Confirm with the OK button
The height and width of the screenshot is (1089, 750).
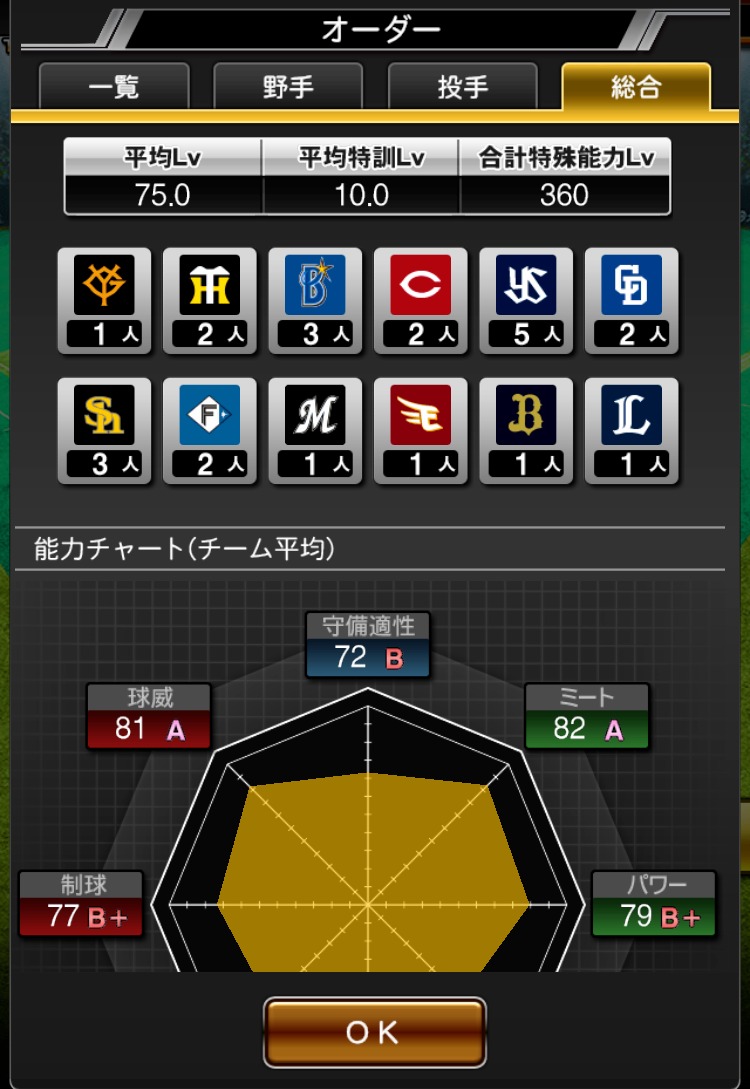coord(375,1032)
